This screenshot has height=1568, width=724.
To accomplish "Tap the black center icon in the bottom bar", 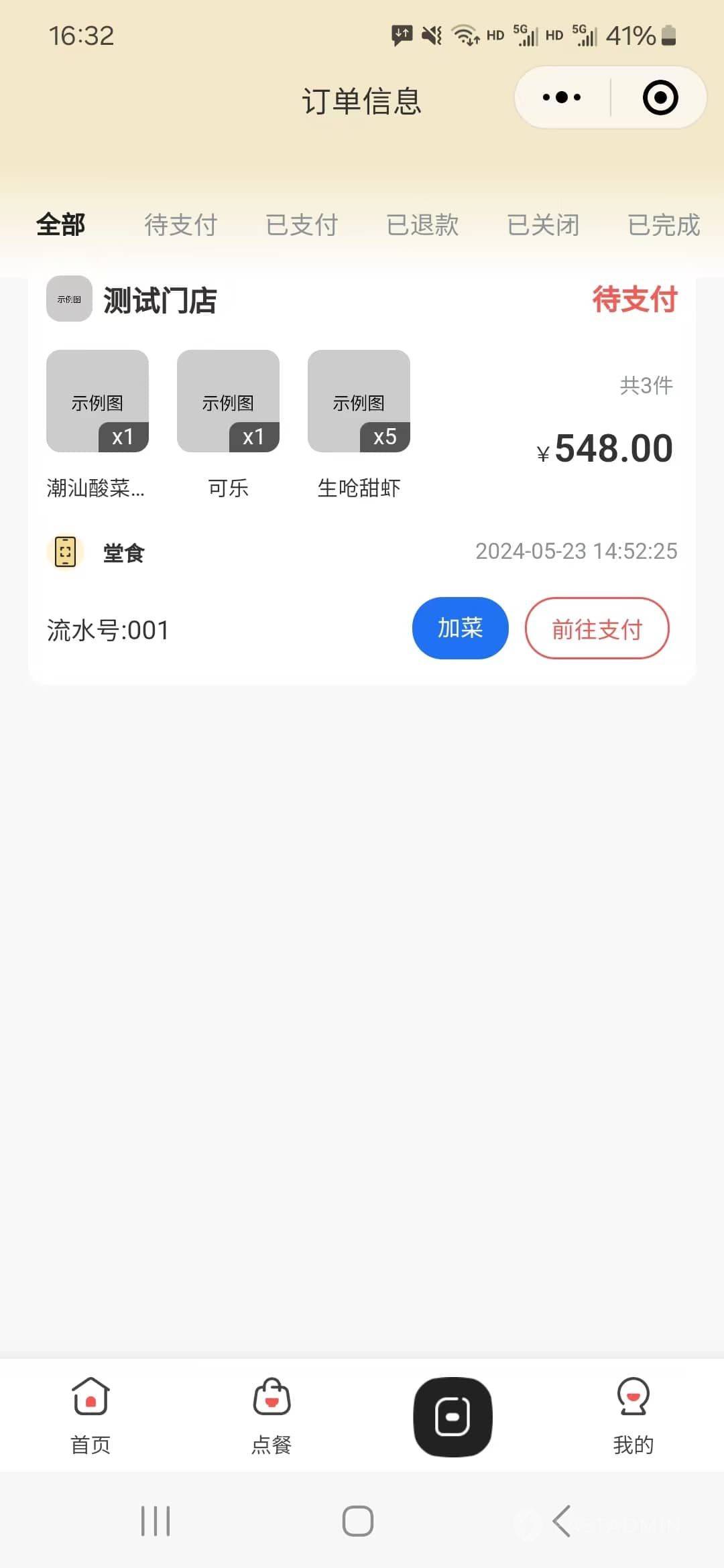I will pos(452,1417).
